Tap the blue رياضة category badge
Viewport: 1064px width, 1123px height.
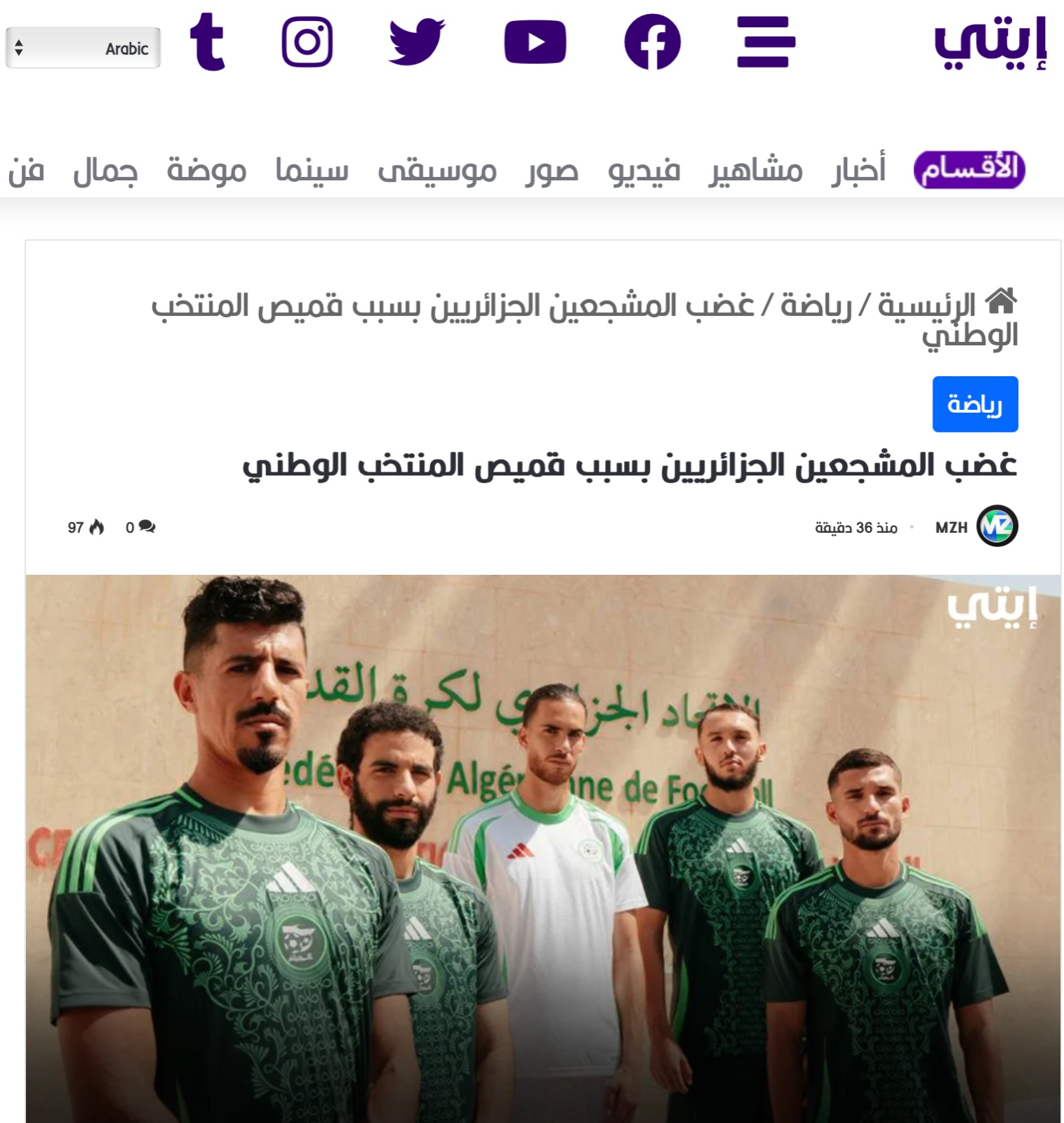[x=975, y=404]
